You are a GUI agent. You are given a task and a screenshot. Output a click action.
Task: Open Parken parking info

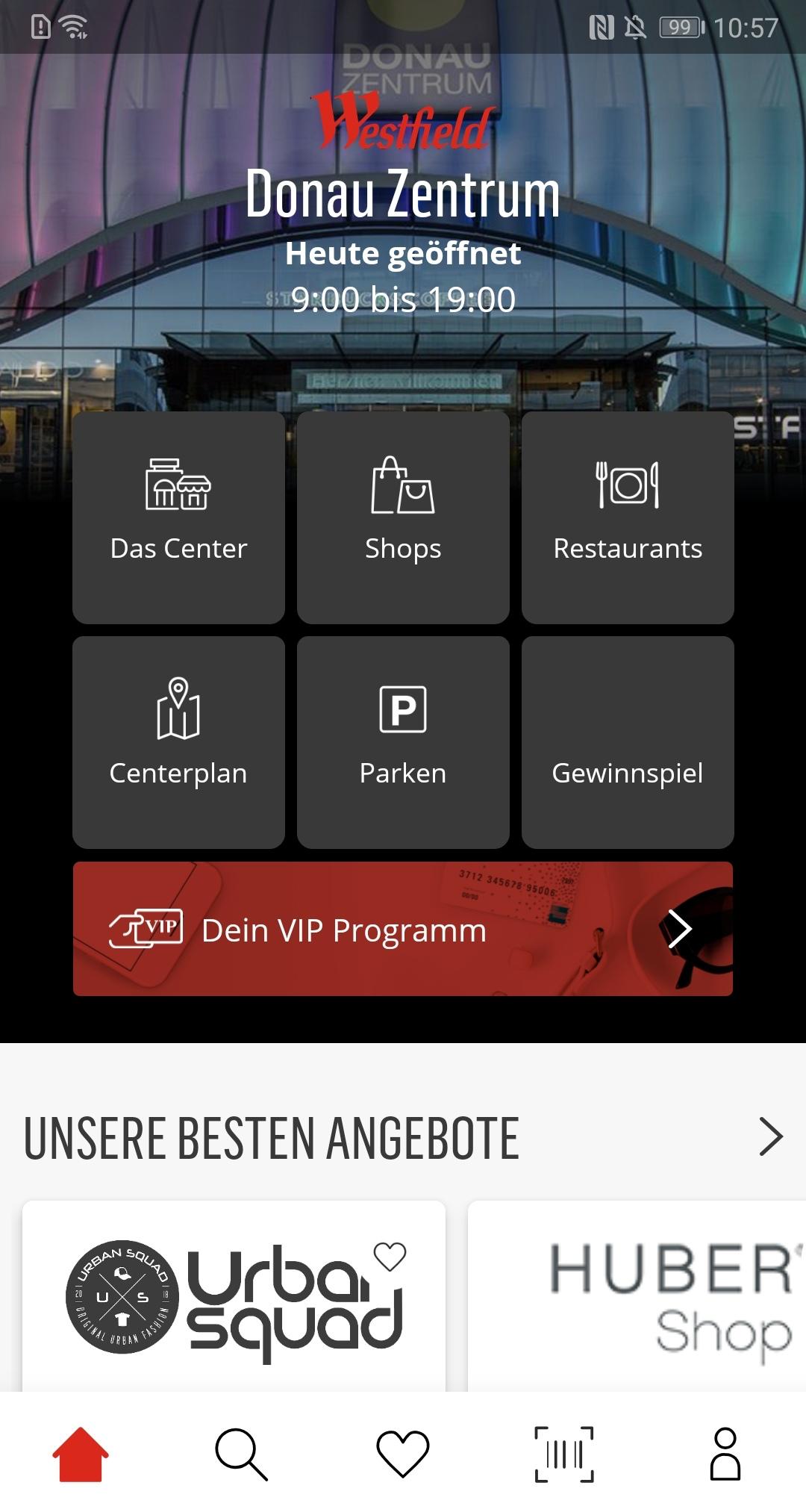[x=403, y=742]
